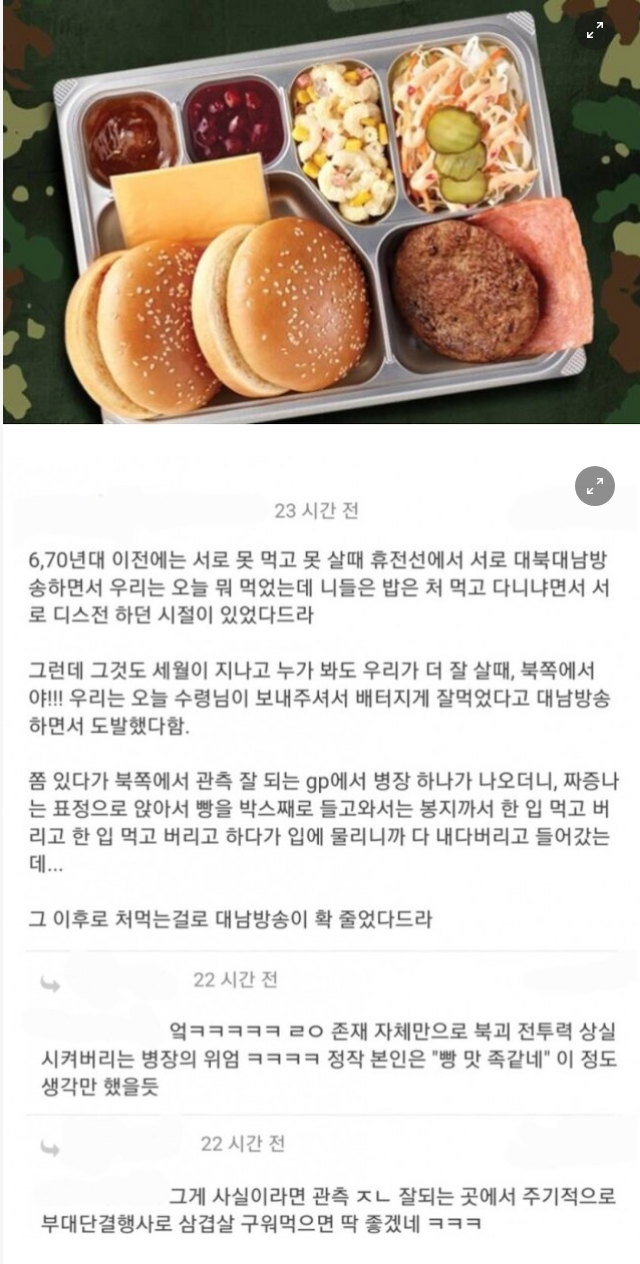Expand the comment screenshot image fullscreen
The height and width of the screenshot is (1264, 640).
pyautogui.click(x=594, y=486)
